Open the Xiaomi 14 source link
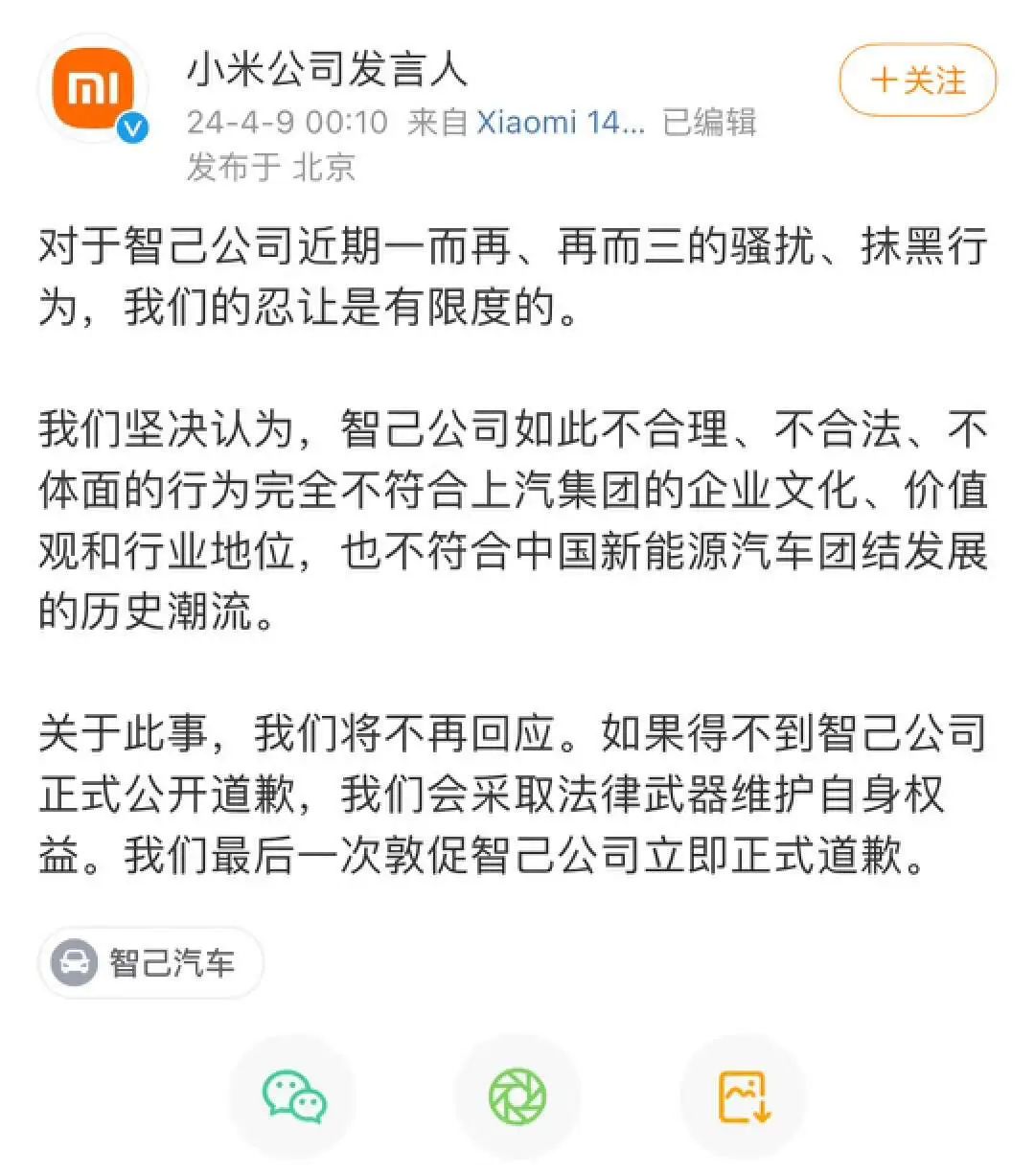Image resolution: width=1035 pixels, height=1176 pixels. [x=561, y=123]
